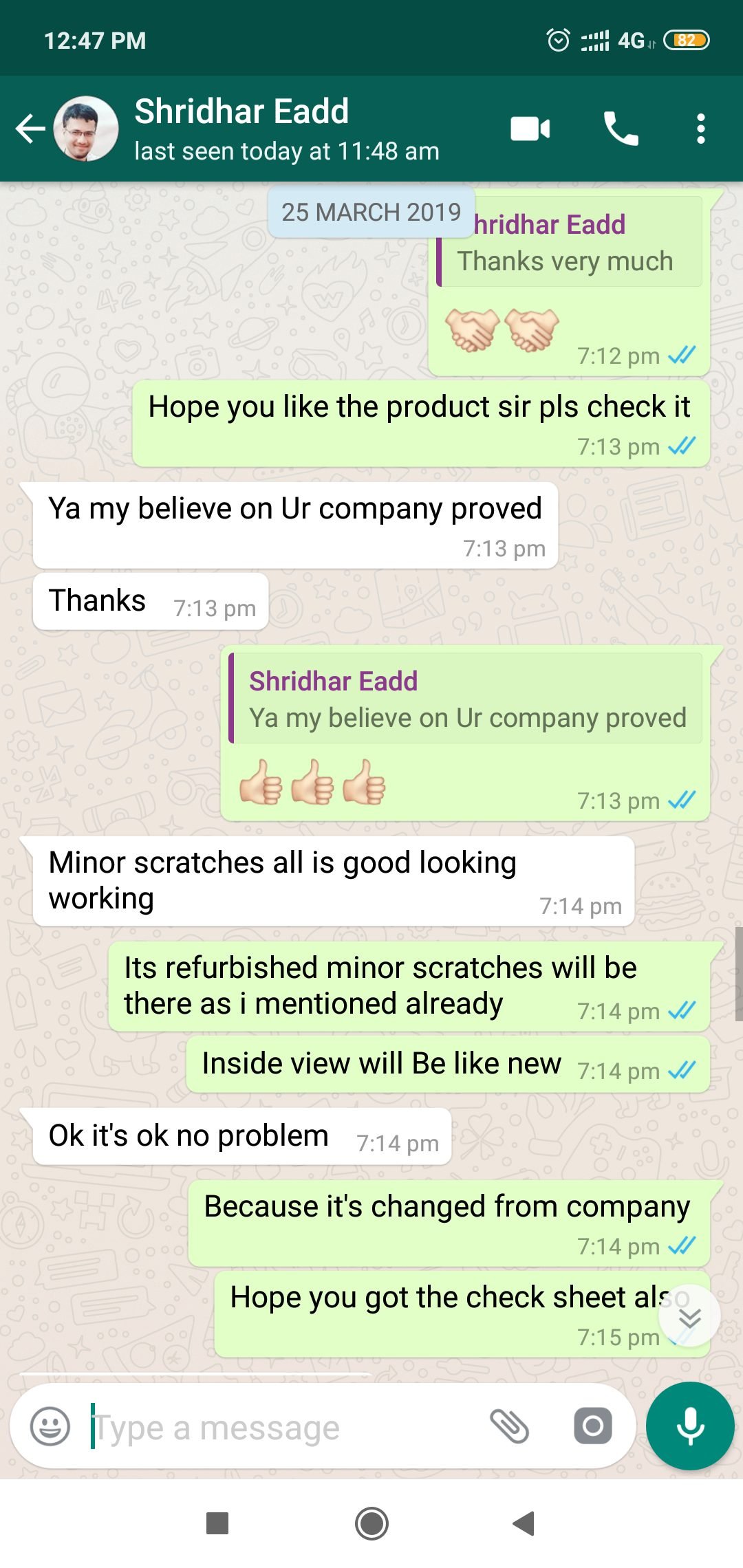Jump to latest messages with double-chevron button
743x1568 pixels.
coord(689,1317)
